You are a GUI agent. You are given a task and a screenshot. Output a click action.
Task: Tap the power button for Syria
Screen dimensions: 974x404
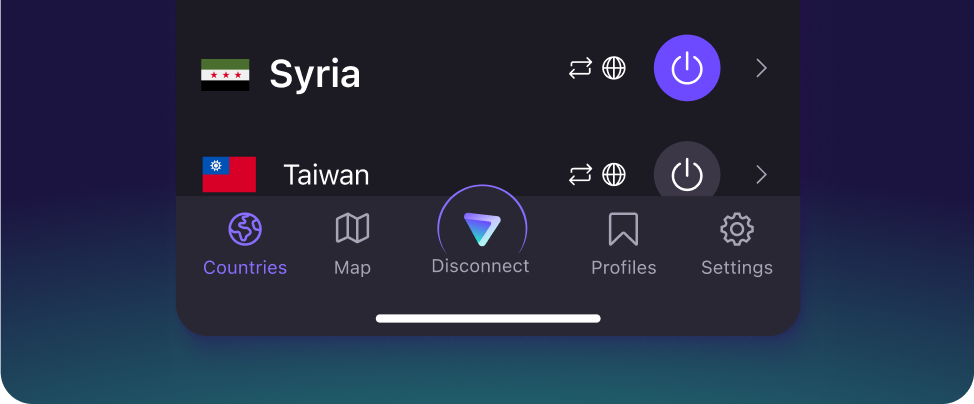687,68
